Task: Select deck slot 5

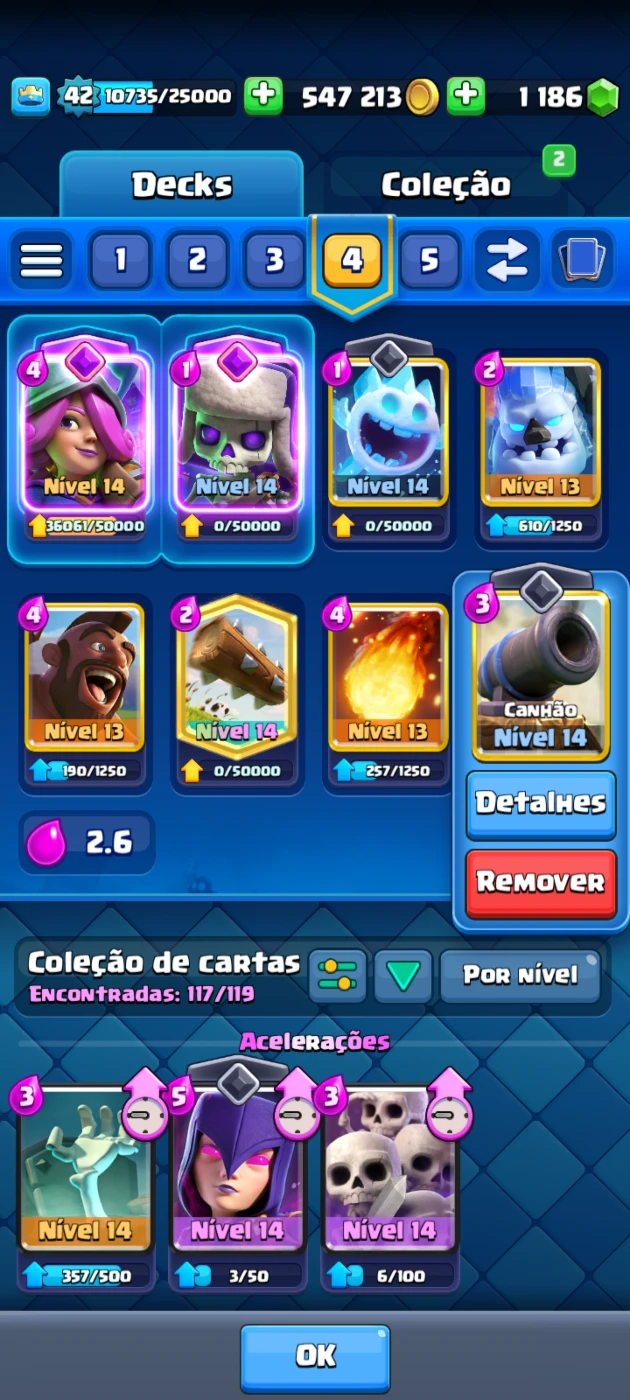Action: pos(429,260)
